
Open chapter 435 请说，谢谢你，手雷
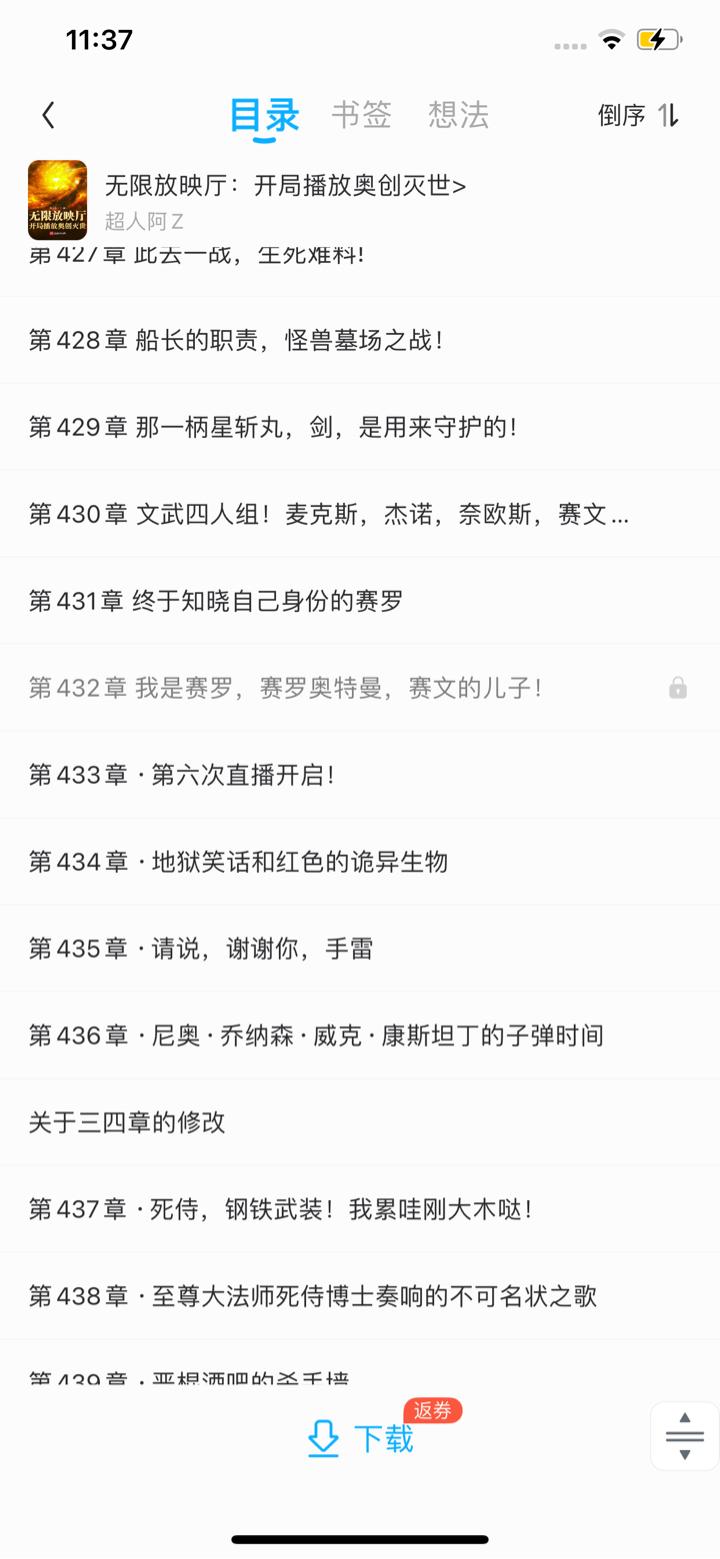[201, 949]
